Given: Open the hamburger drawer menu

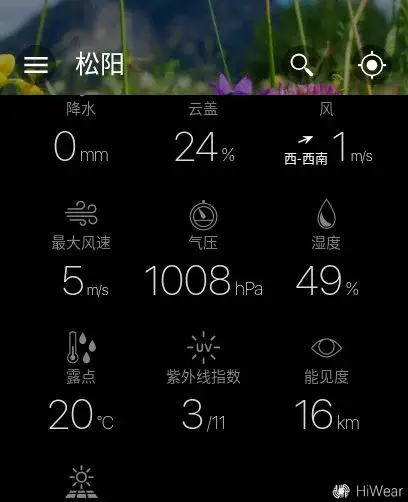Looking at the screenshot, I should 36,64.
